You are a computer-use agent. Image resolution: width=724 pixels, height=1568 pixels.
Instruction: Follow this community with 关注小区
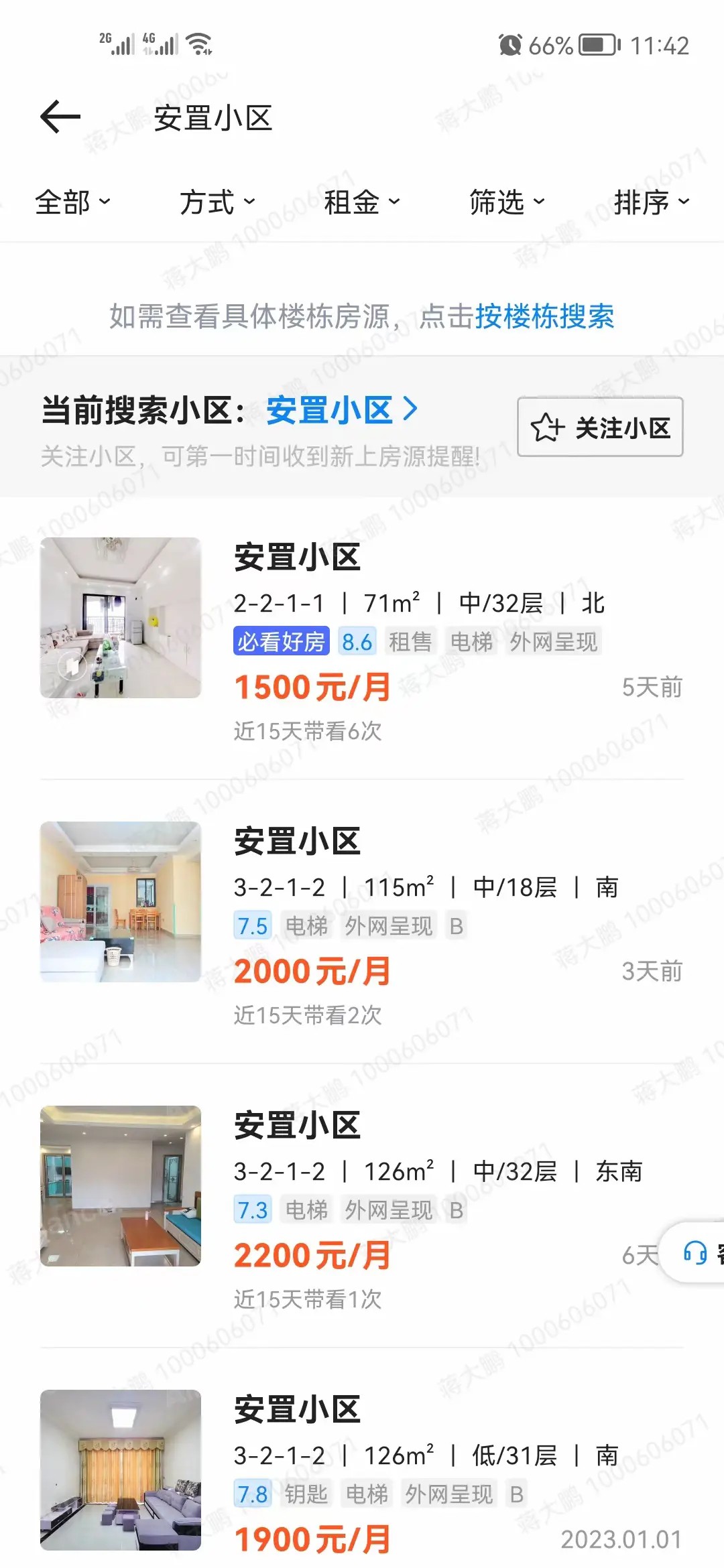click(x=600, y=427)
